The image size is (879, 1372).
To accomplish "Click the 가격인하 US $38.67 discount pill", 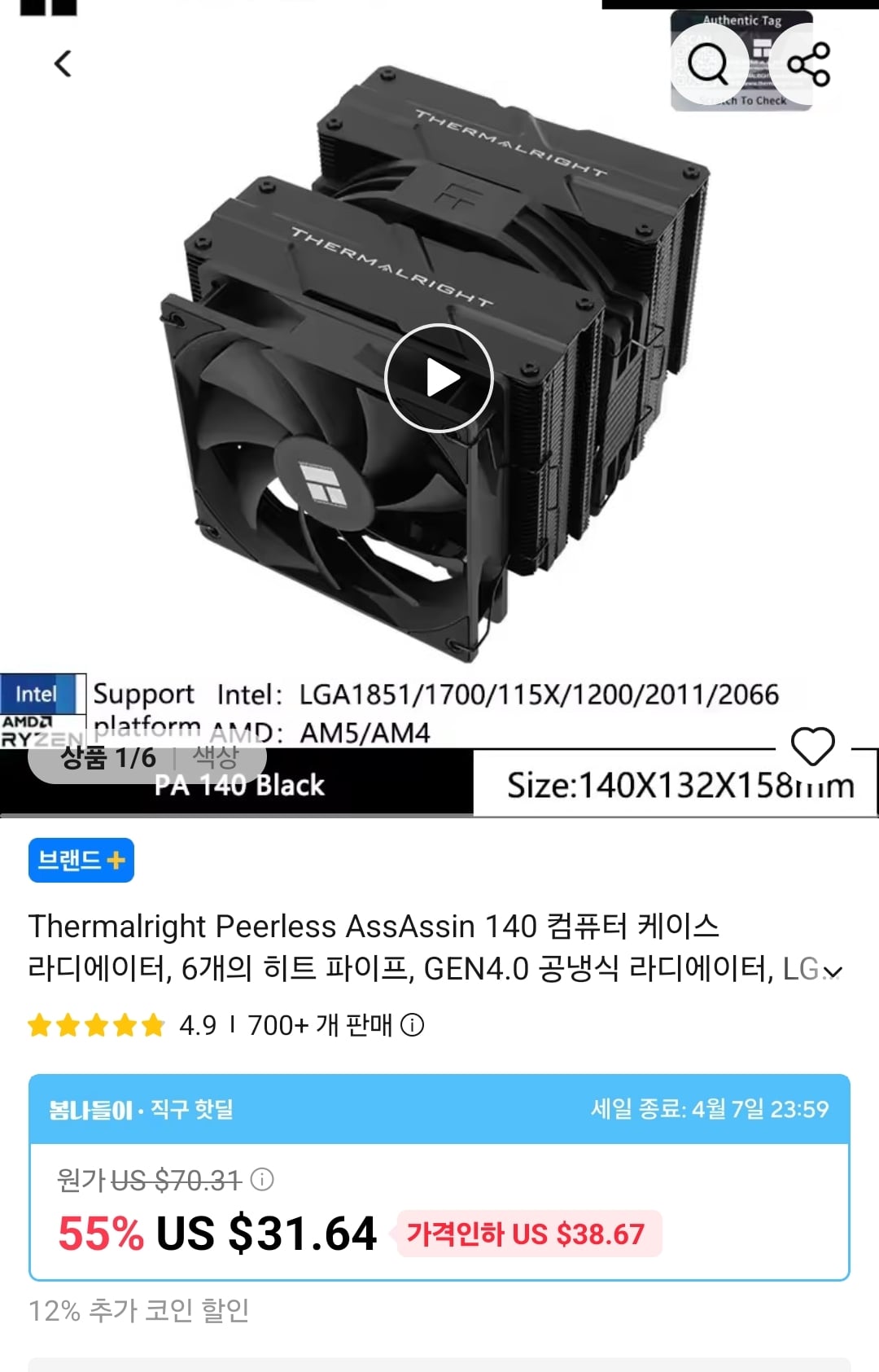I will (x=527, y=1233).
